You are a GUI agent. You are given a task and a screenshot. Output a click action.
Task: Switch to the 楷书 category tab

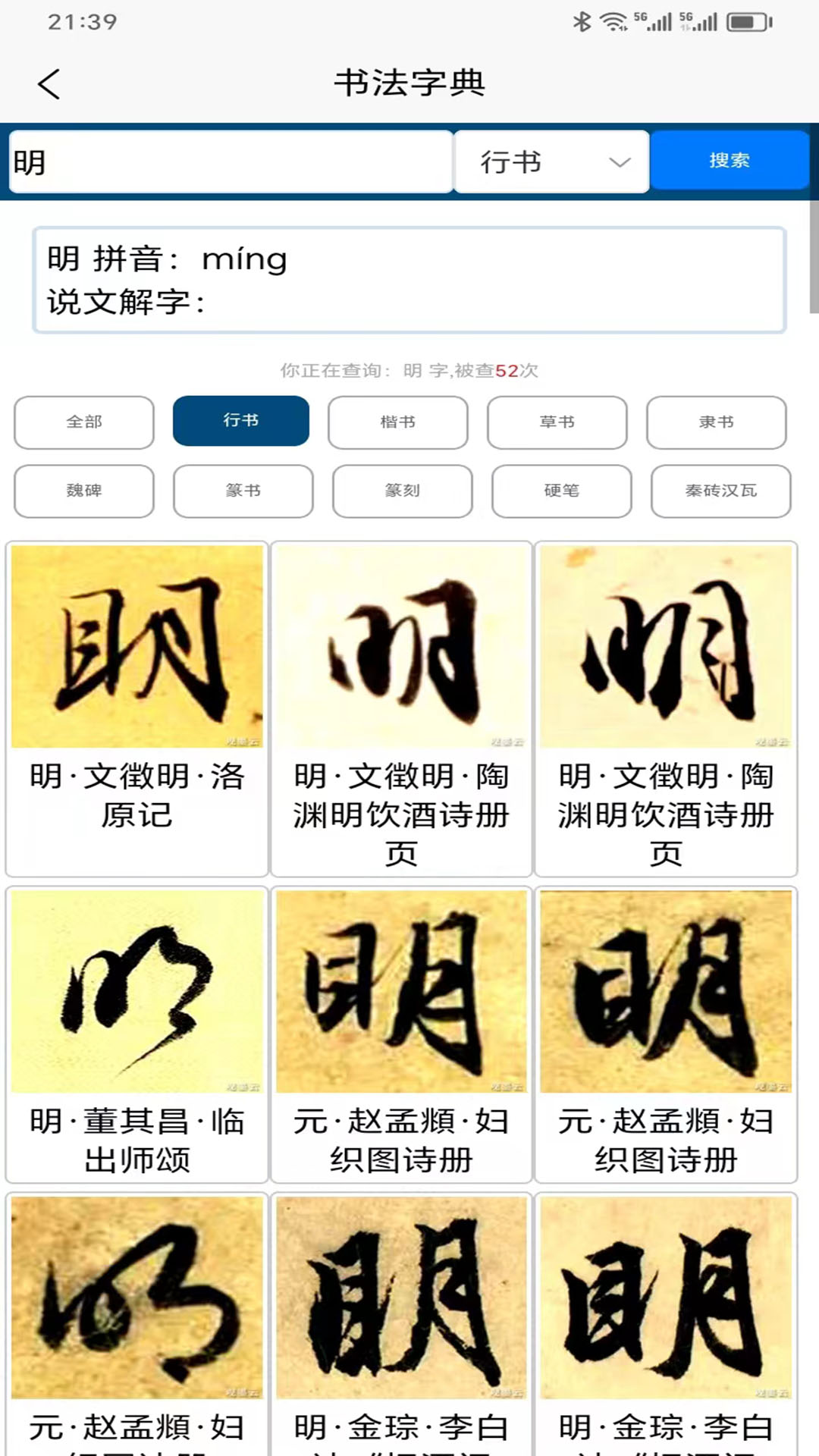pos(397,422)
